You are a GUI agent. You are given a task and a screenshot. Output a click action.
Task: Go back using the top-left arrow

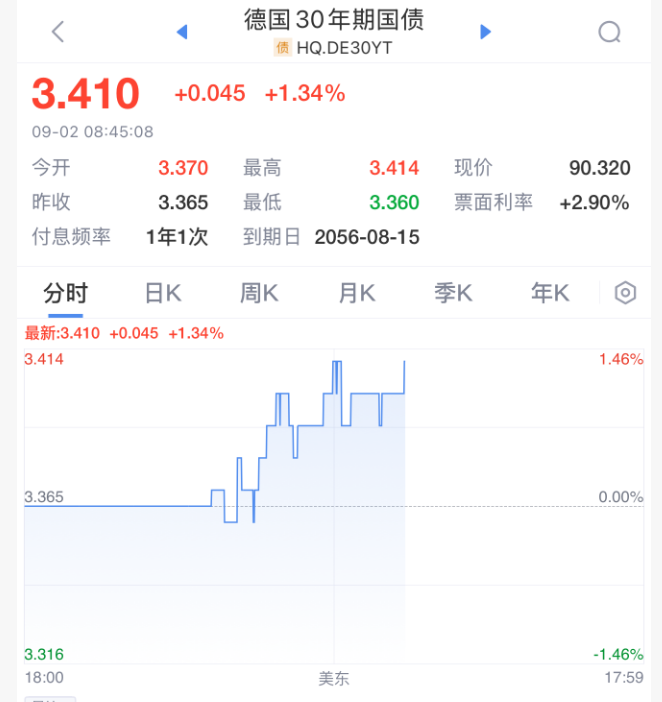point(57,32)
